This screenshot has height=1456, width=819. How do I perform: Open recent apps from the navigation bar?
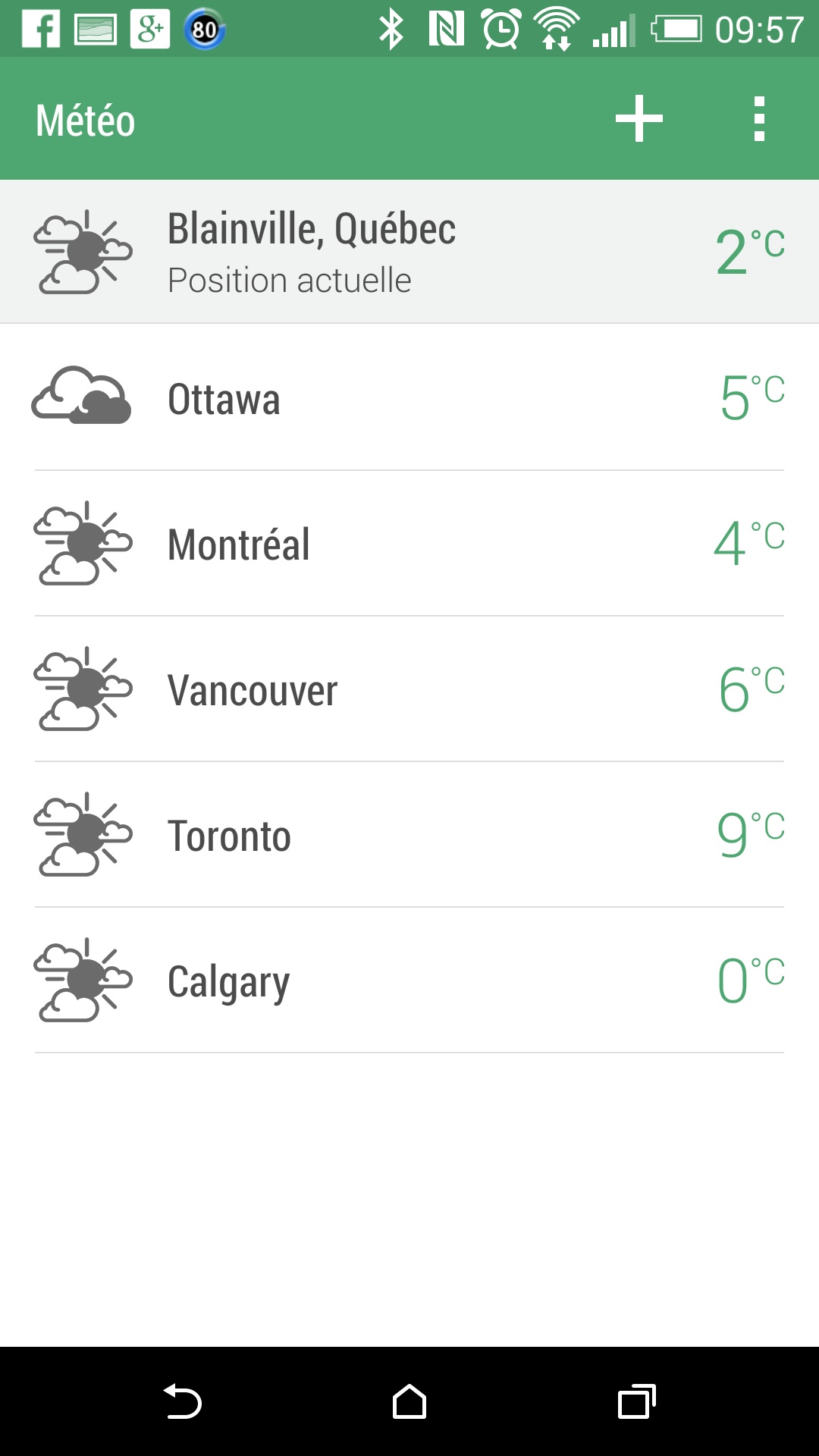(x=636, y=1401)
